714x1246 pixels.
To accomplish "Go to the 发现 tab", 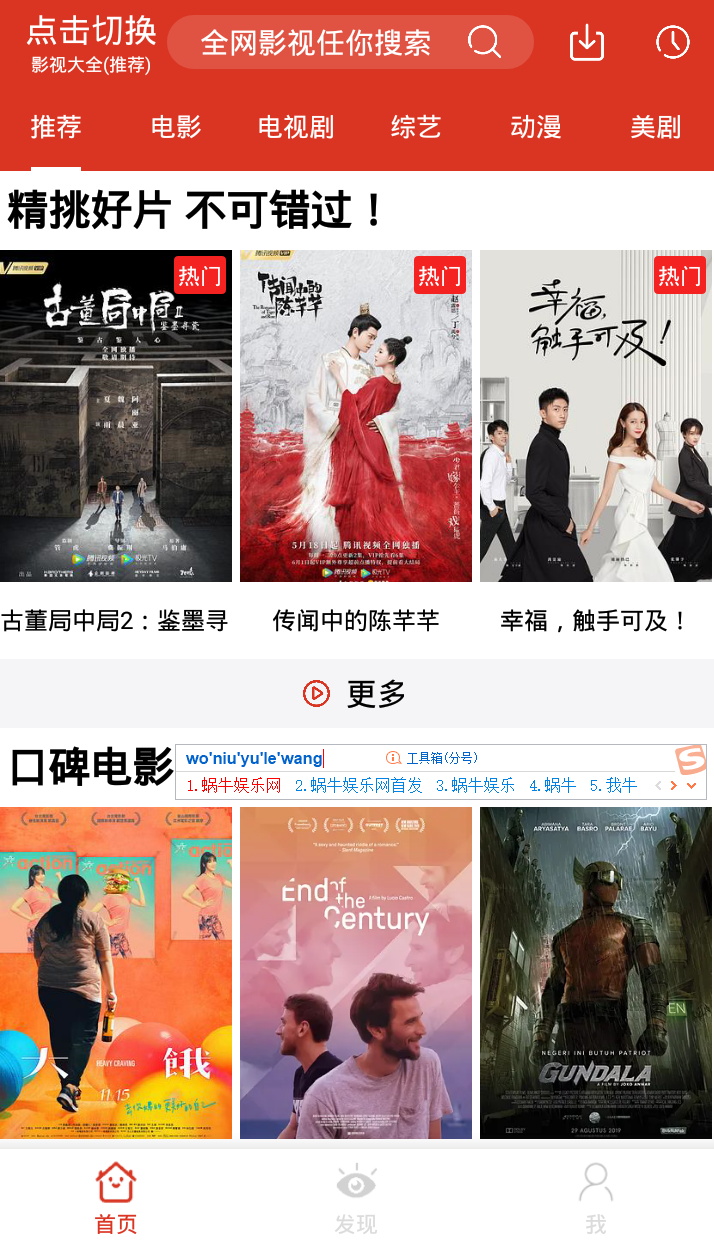I will 356,1198.
